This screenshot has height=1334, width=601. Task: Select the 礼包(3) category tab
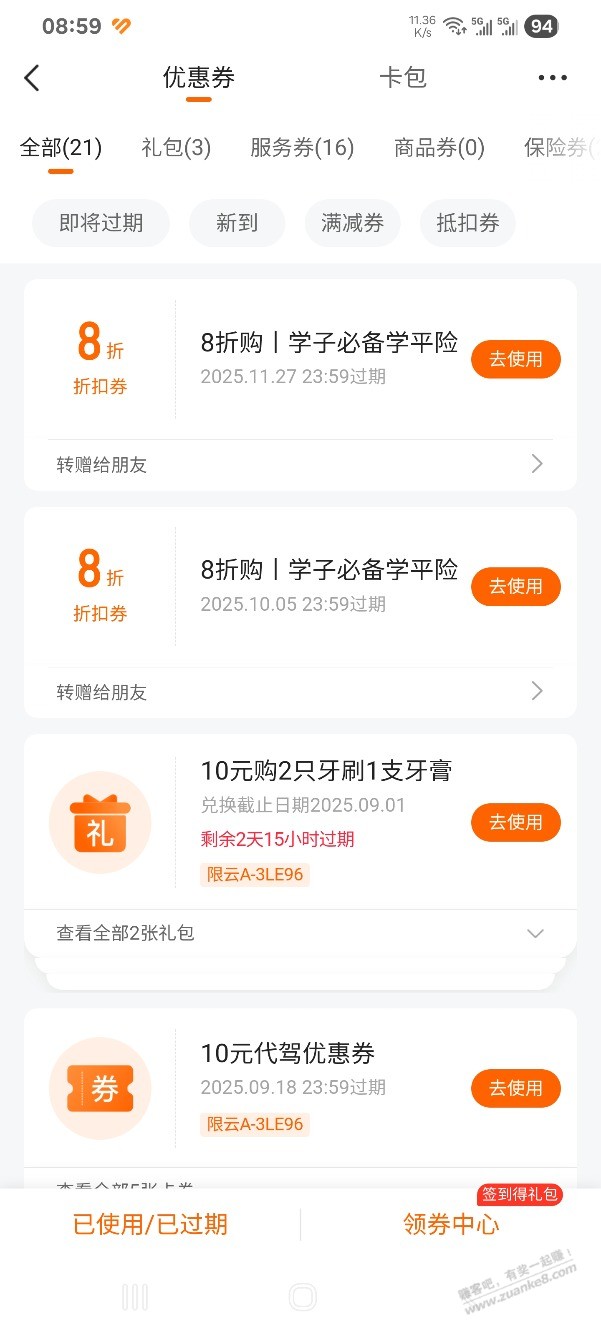click(176, 148)
